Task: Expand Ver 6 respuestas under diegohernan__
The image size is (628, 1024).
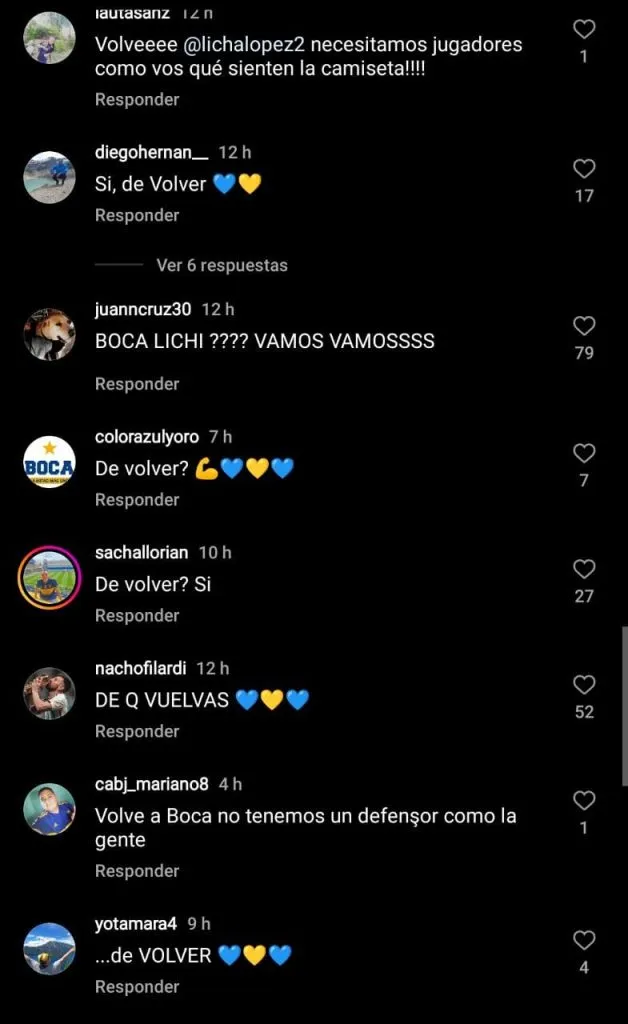Action: point(221,265)
